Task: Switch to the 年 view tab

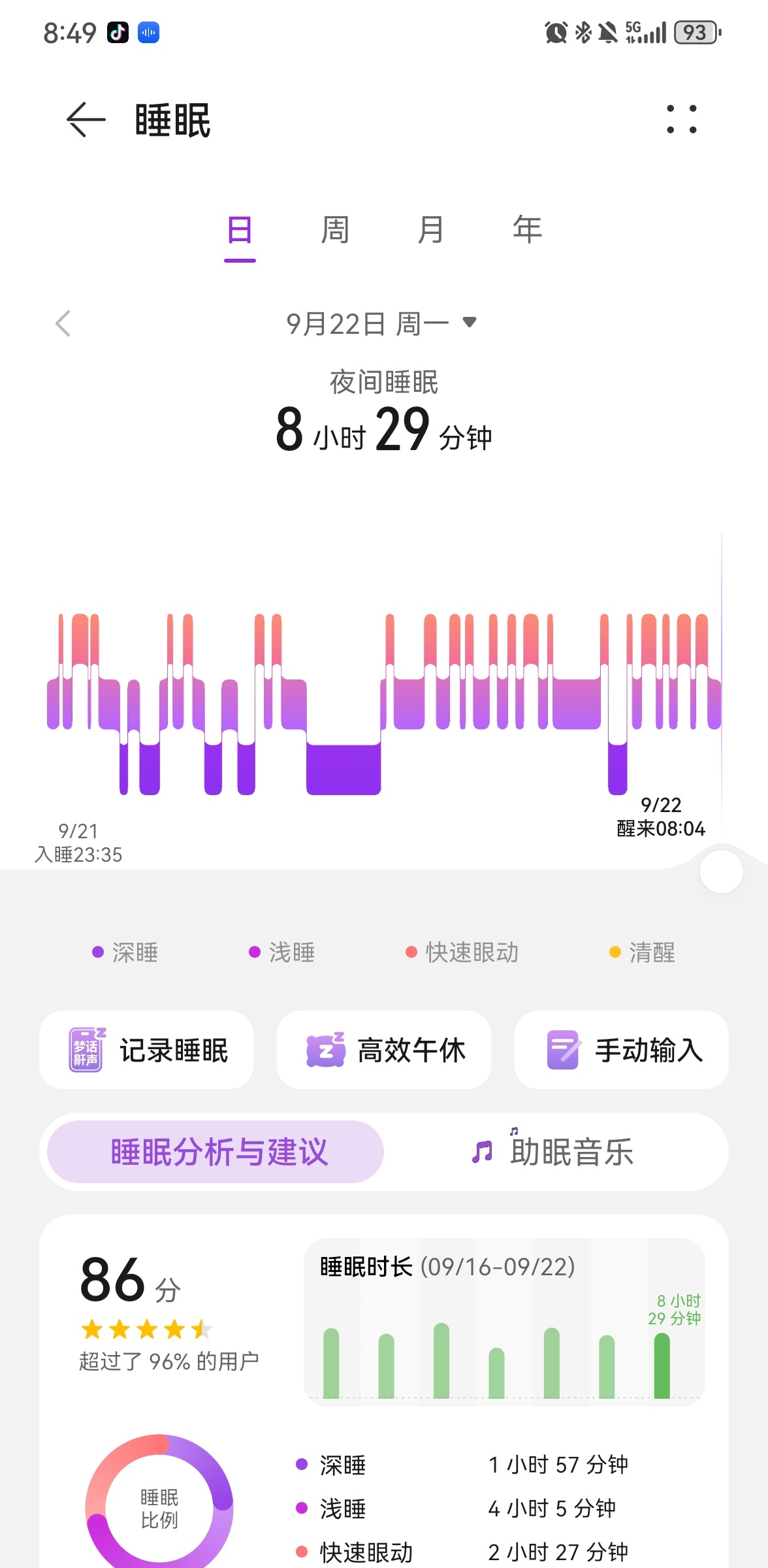Action: tap(527, 231)
